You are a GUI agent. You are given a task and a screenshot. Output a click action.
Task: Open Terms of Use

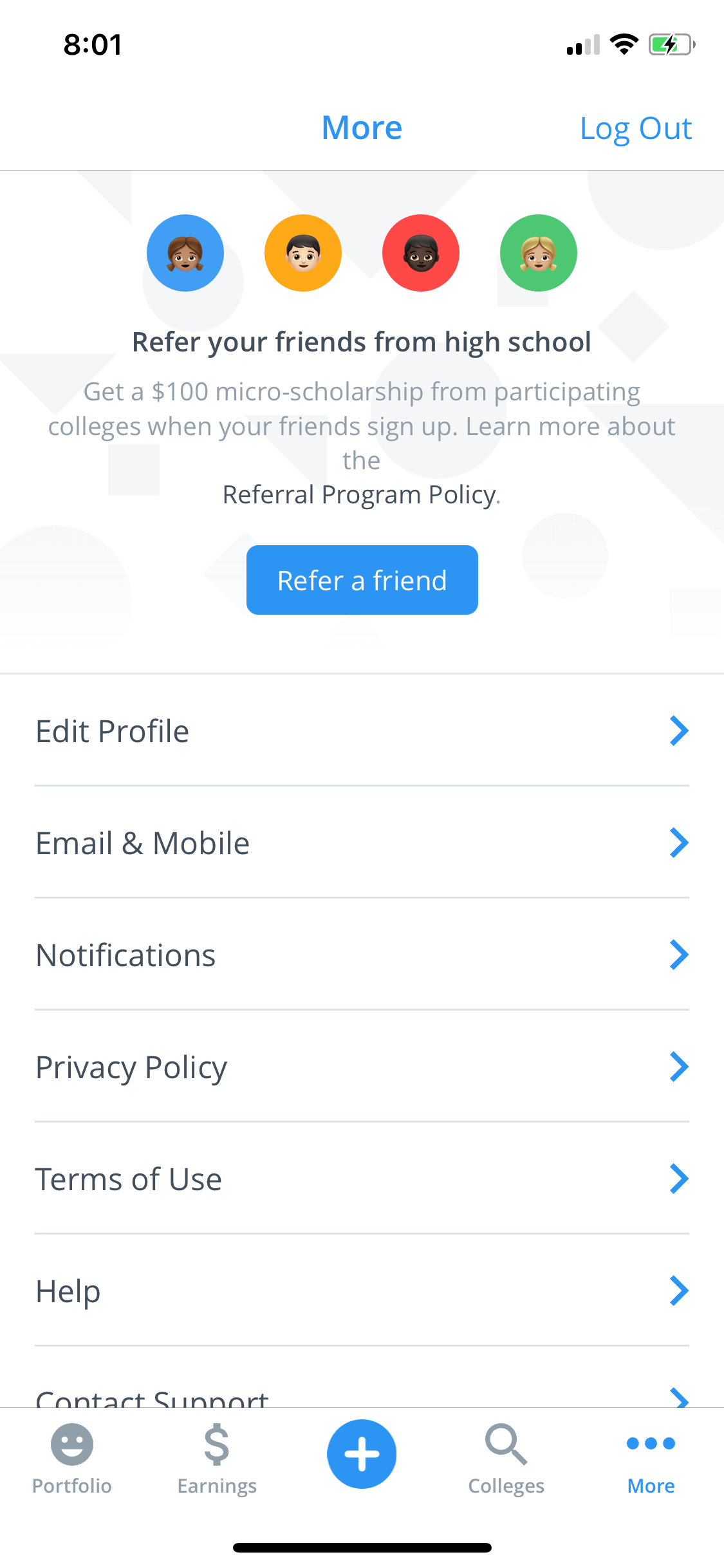pos(362,1179)
